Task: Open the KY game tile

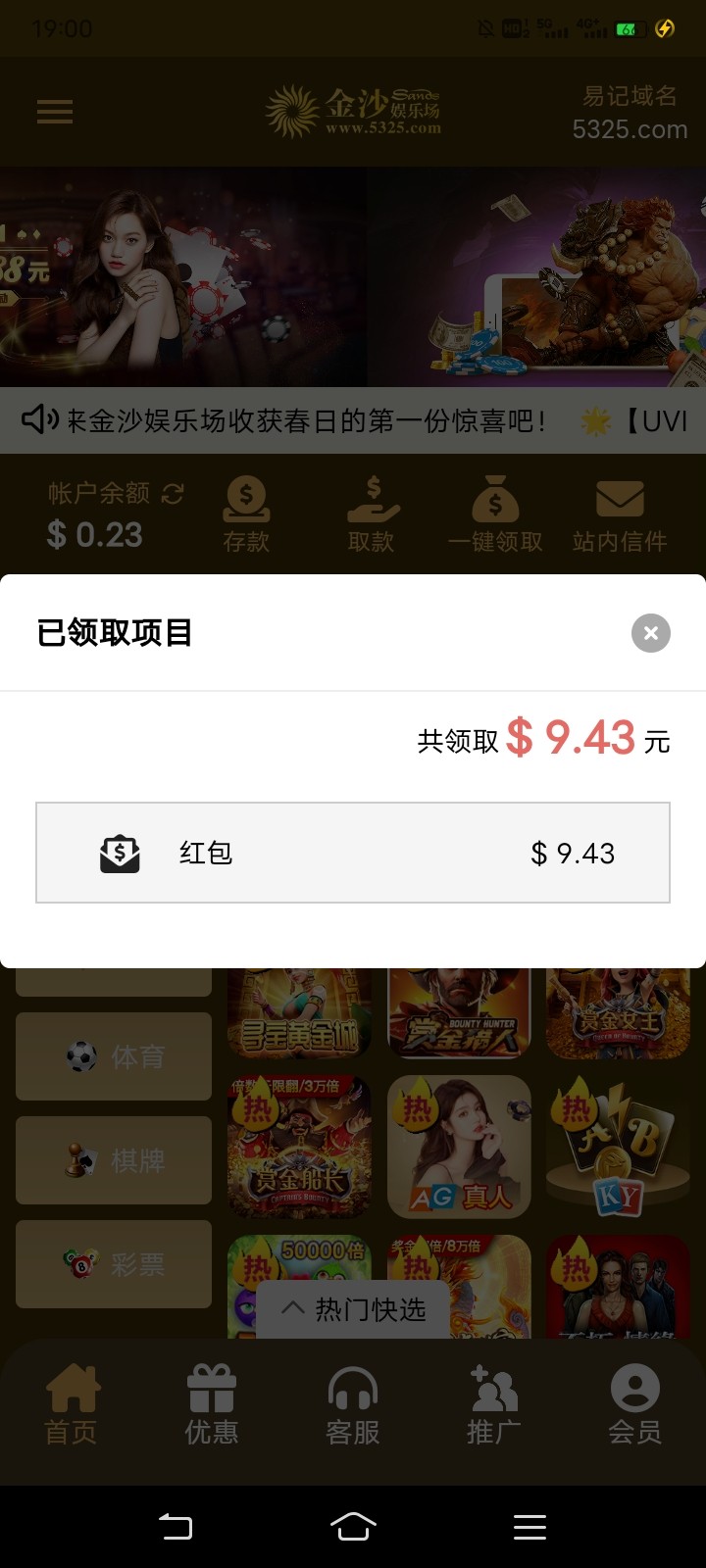Action: pos(618,1147)
